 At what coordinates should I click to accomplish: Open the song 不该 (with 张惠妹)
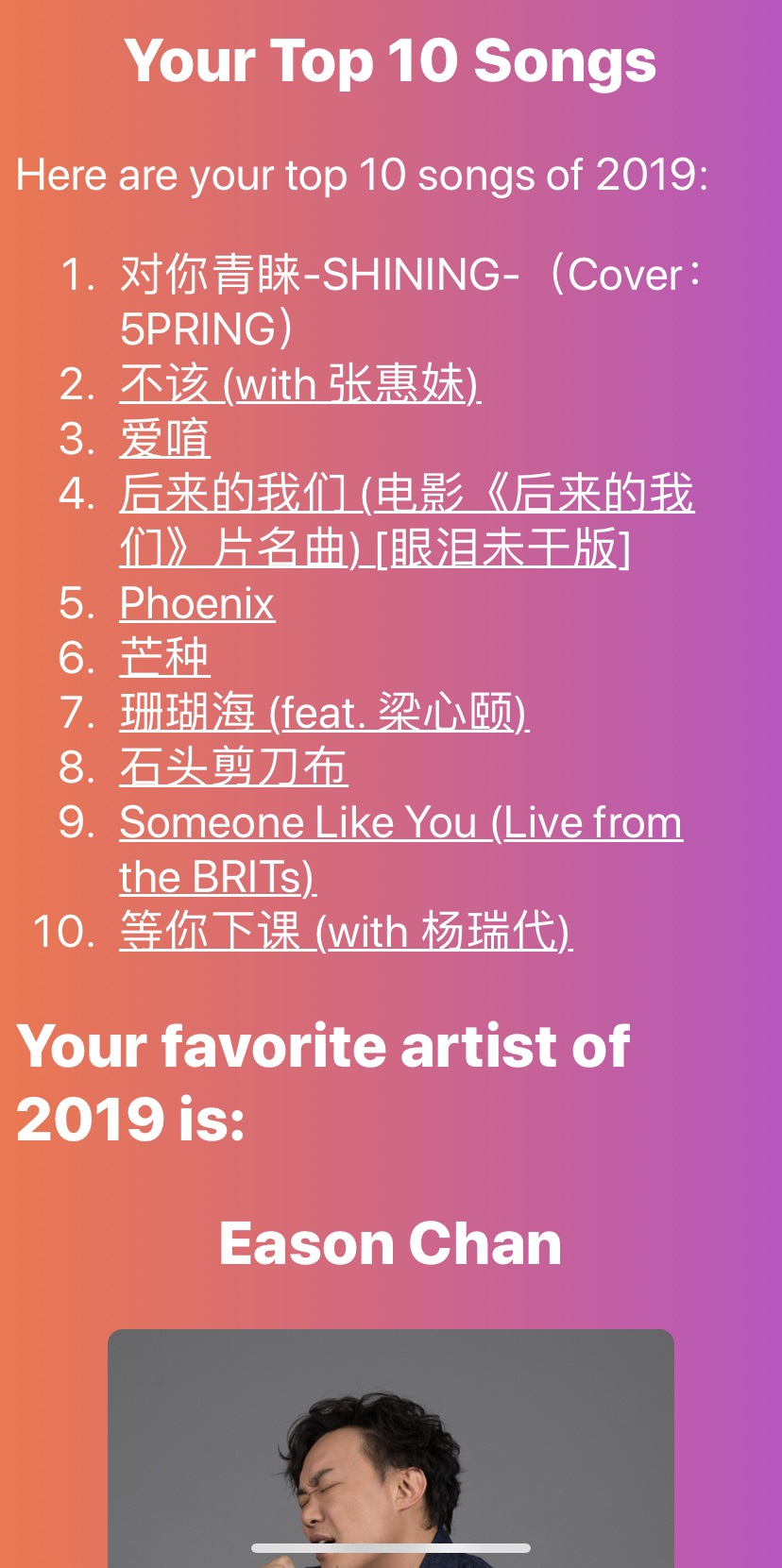pyautogui.click(x=299, y=384)
